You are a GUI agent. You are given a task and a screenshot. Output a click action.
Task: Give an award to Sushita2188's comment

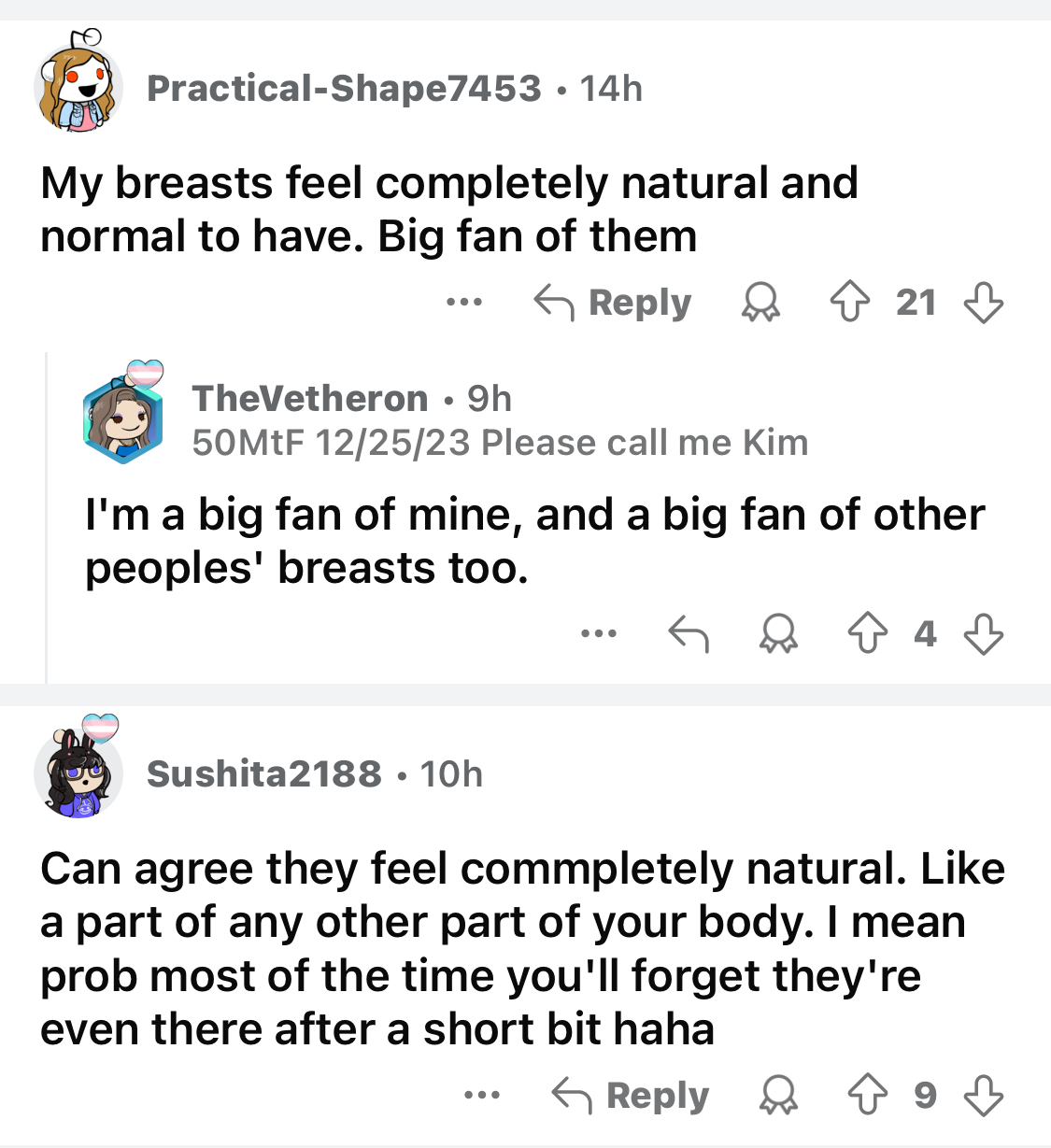coord(778,1095)
